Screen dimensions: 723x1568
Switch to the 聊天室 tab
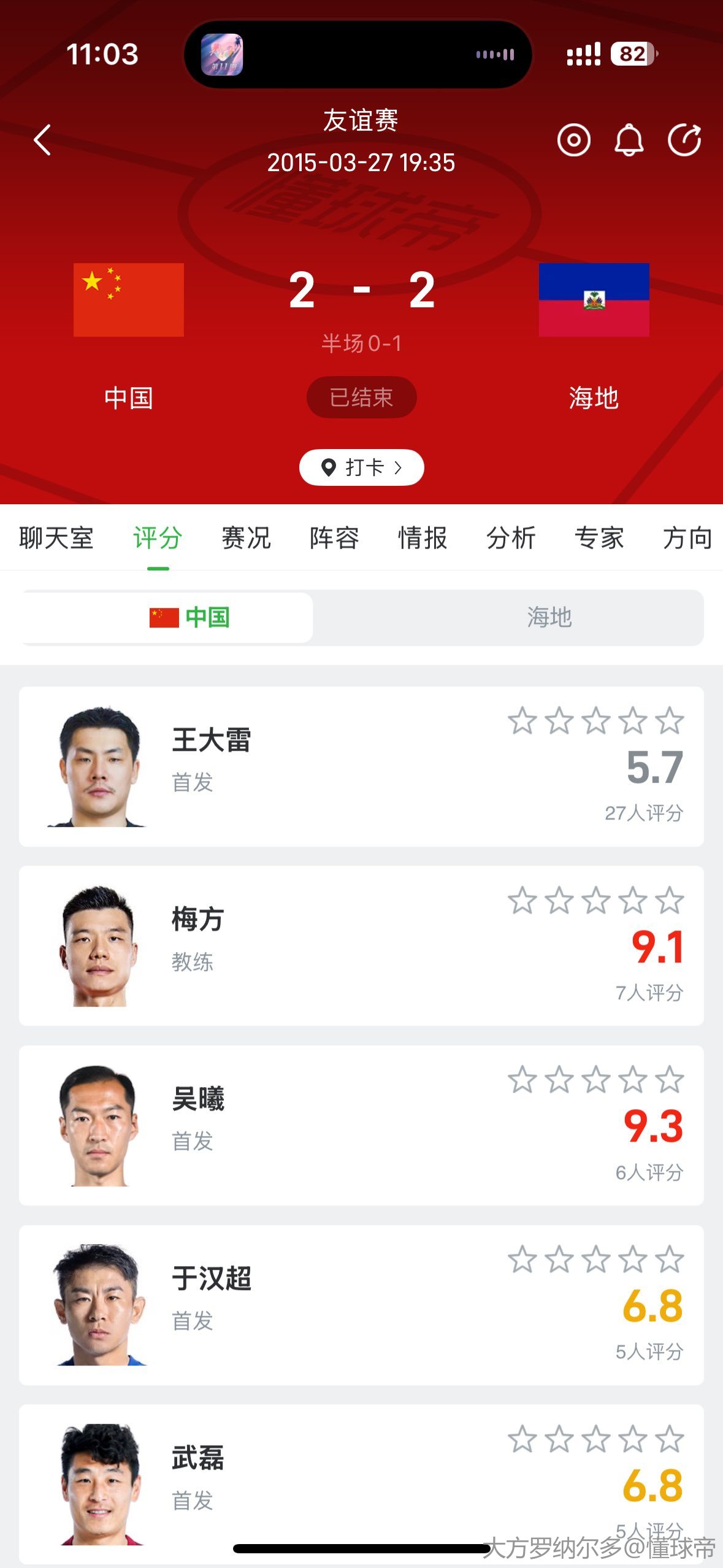pos(56,538)
